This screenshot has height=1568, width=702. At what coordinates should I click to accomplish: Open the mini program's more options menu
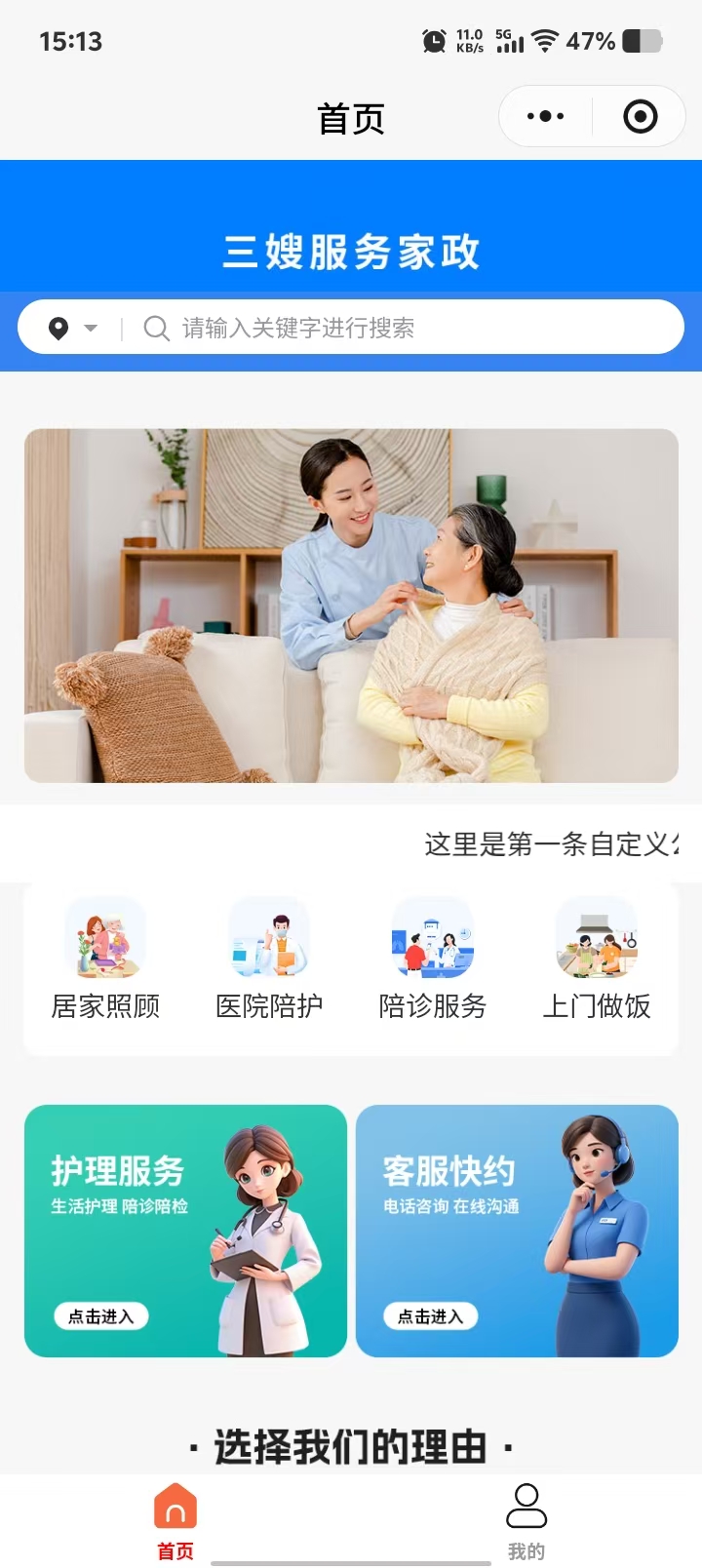click(545, 117)
